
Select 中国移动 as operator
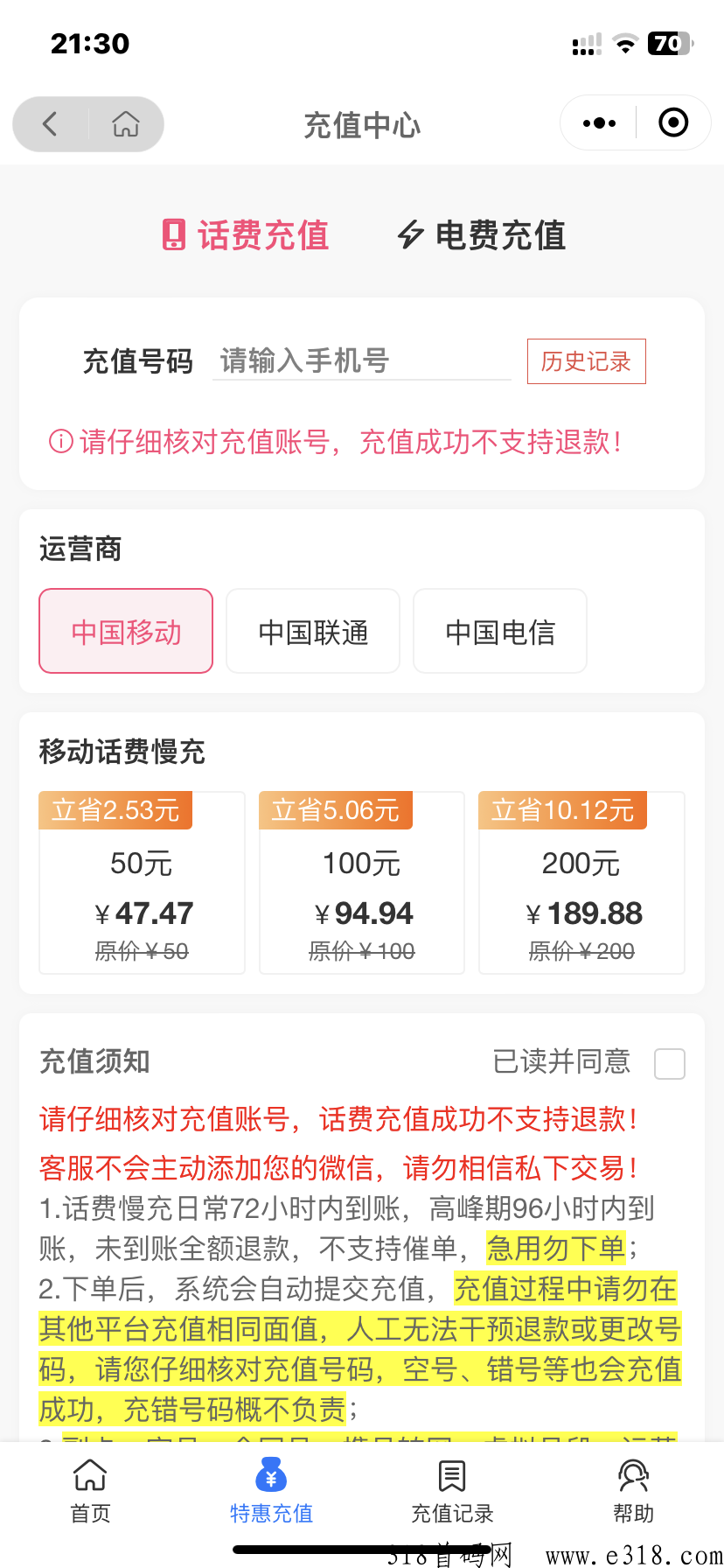126,631
